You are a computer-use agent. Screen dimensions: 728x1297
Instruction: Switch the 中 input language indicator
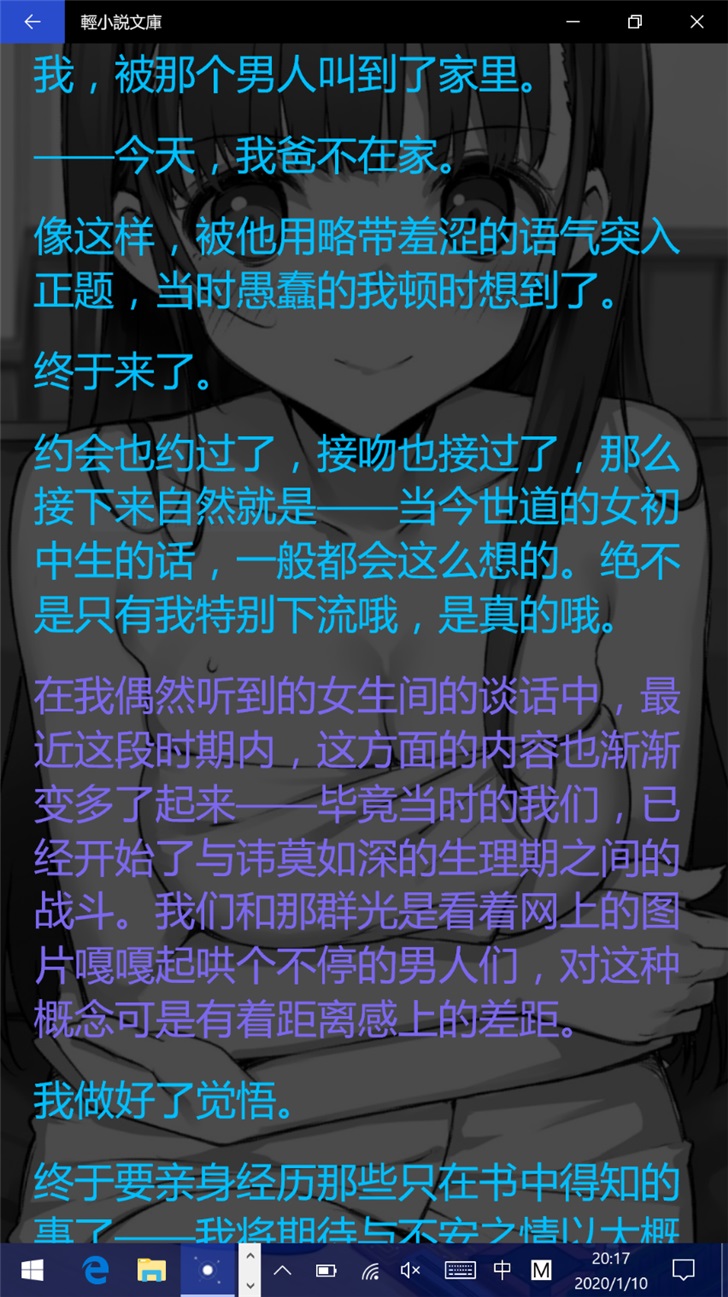point(502,1270)
